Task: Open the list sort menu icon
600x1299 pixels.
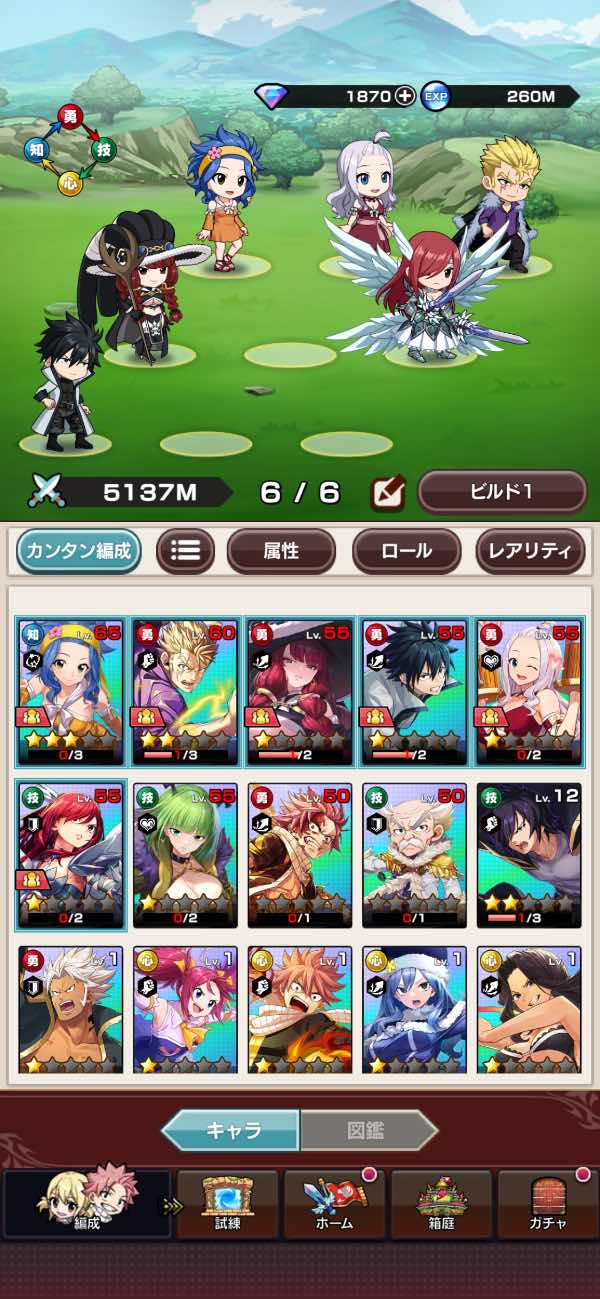Action: coord(185,551)
